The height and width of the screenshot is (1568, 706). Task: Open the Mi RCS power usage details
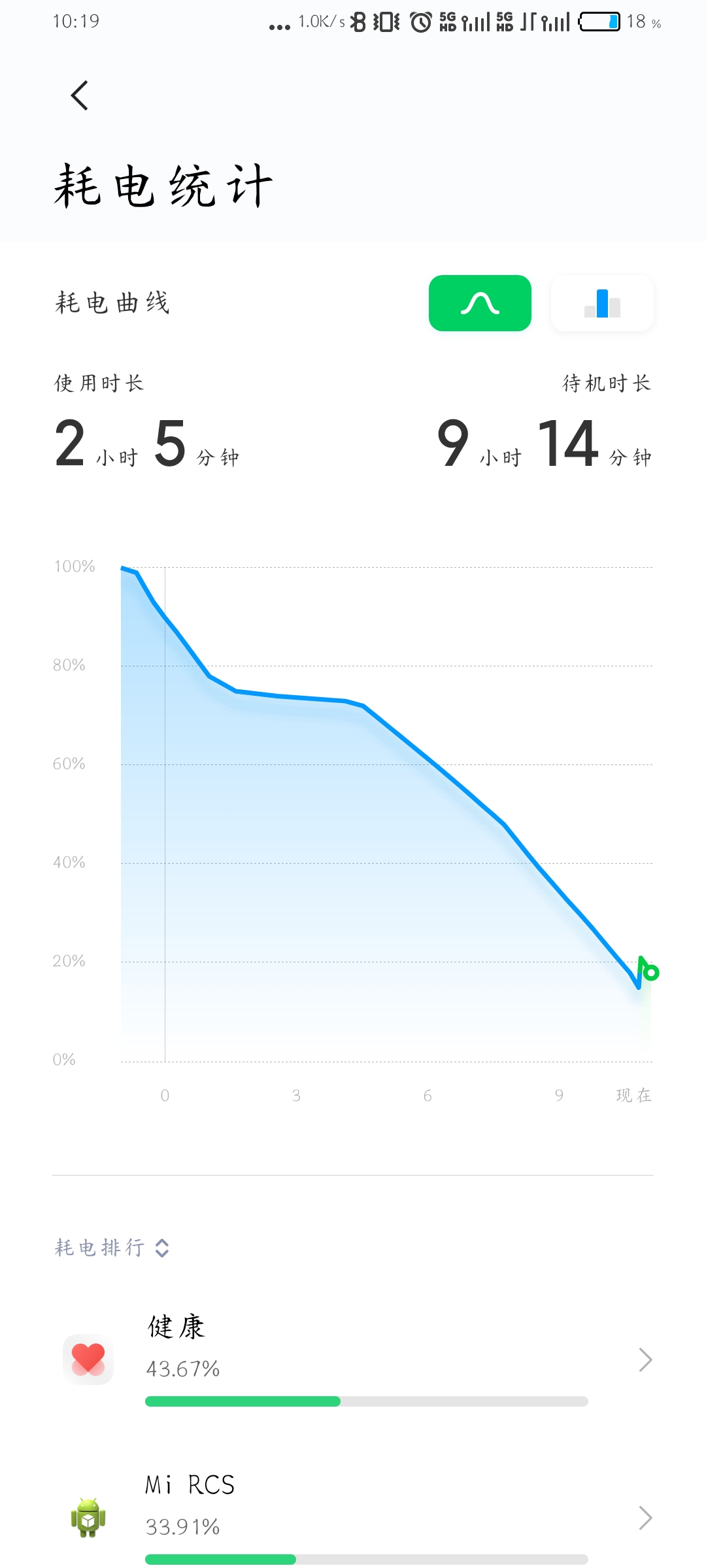click(x=353, y=1517)
